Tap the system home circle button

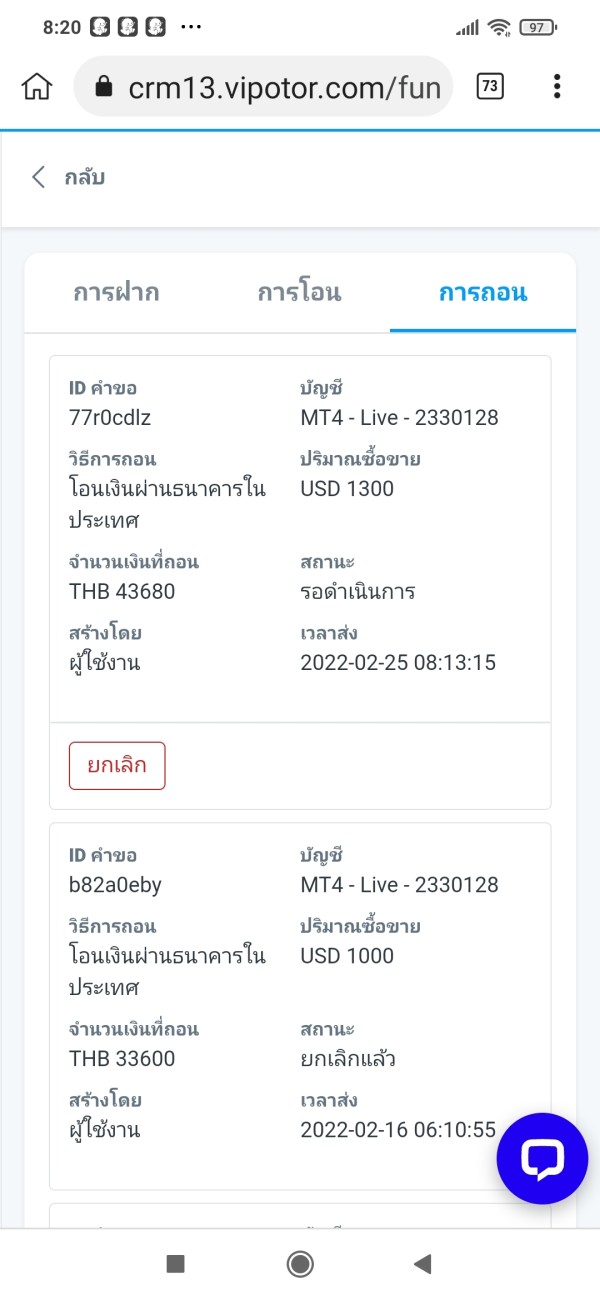click(x=300, y=1264)
